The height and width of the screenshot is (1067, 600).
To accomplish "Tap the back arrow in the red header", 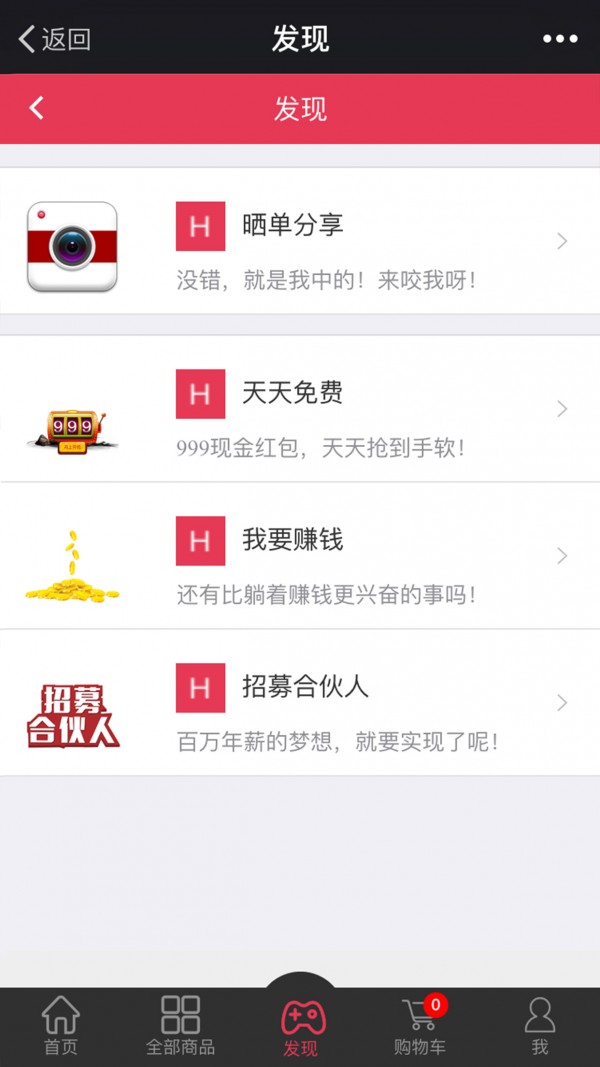I will tap(37, 108).
